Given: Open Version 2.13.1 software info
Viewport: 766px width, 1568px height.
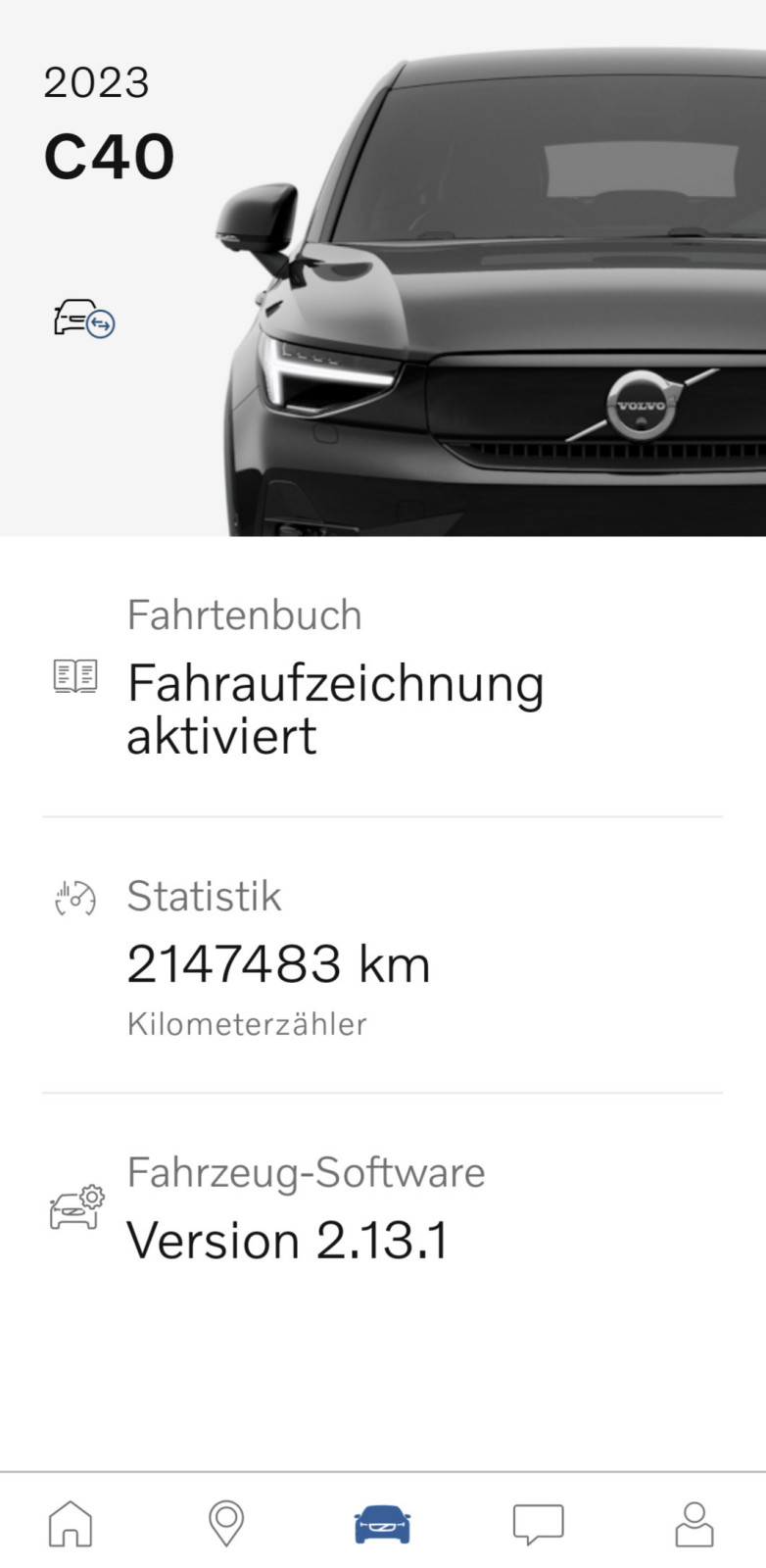Looking at the screenshot, I should tap(287, 1240).
